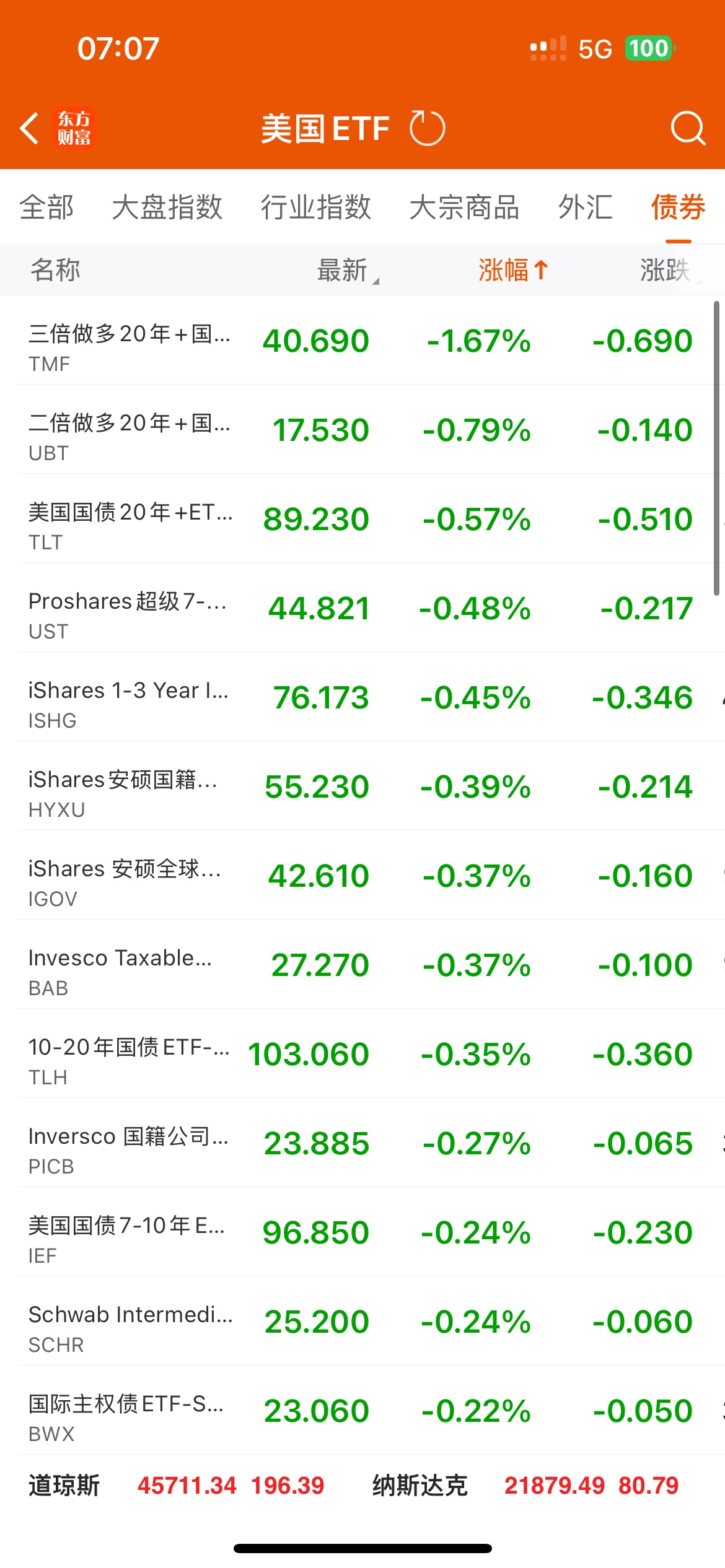
Task: Refresh the 美国ETF list
Action: (x=428, y=128)
